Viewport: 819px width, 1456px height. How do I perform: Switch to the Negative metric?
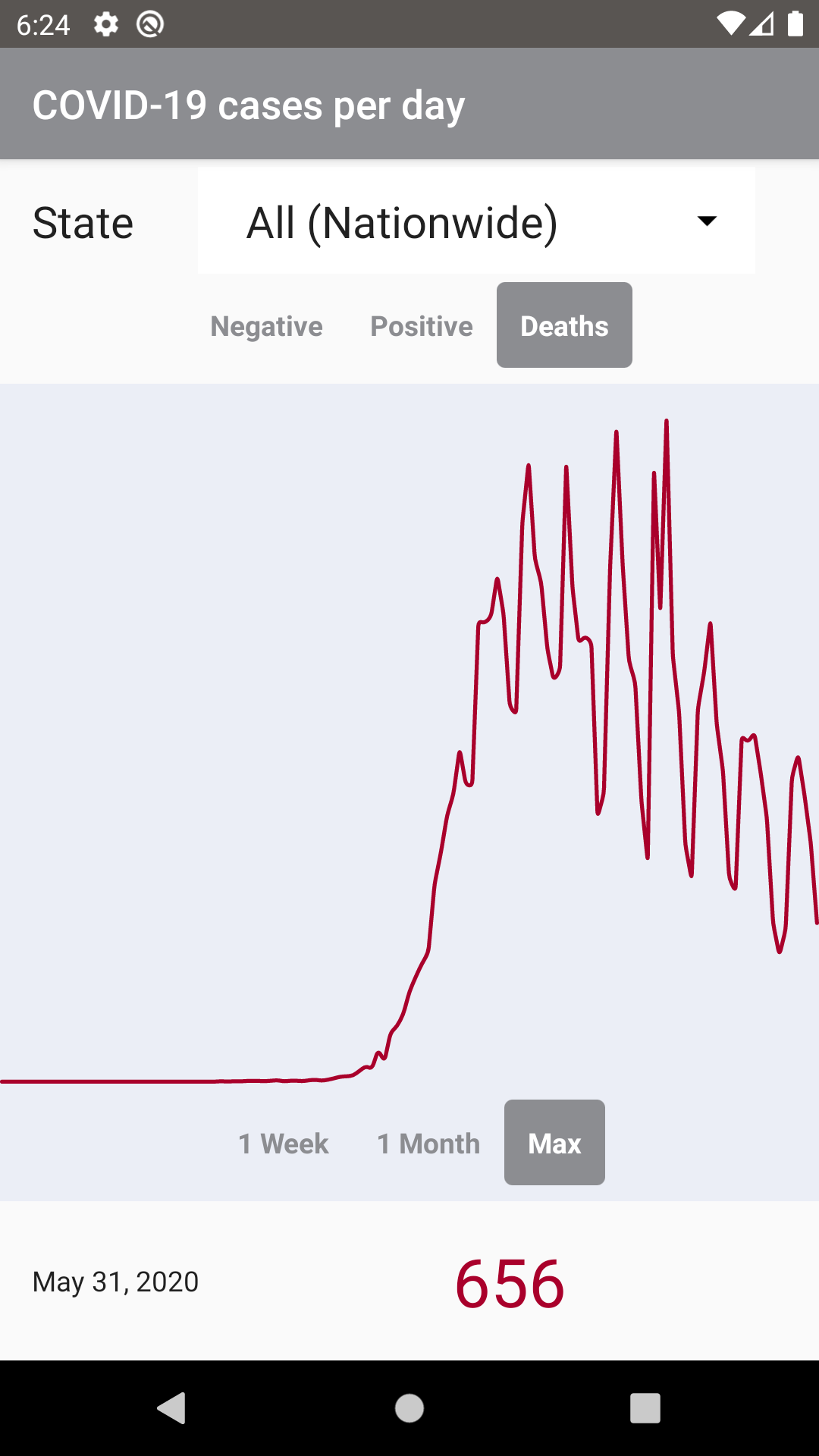[266, 326]
